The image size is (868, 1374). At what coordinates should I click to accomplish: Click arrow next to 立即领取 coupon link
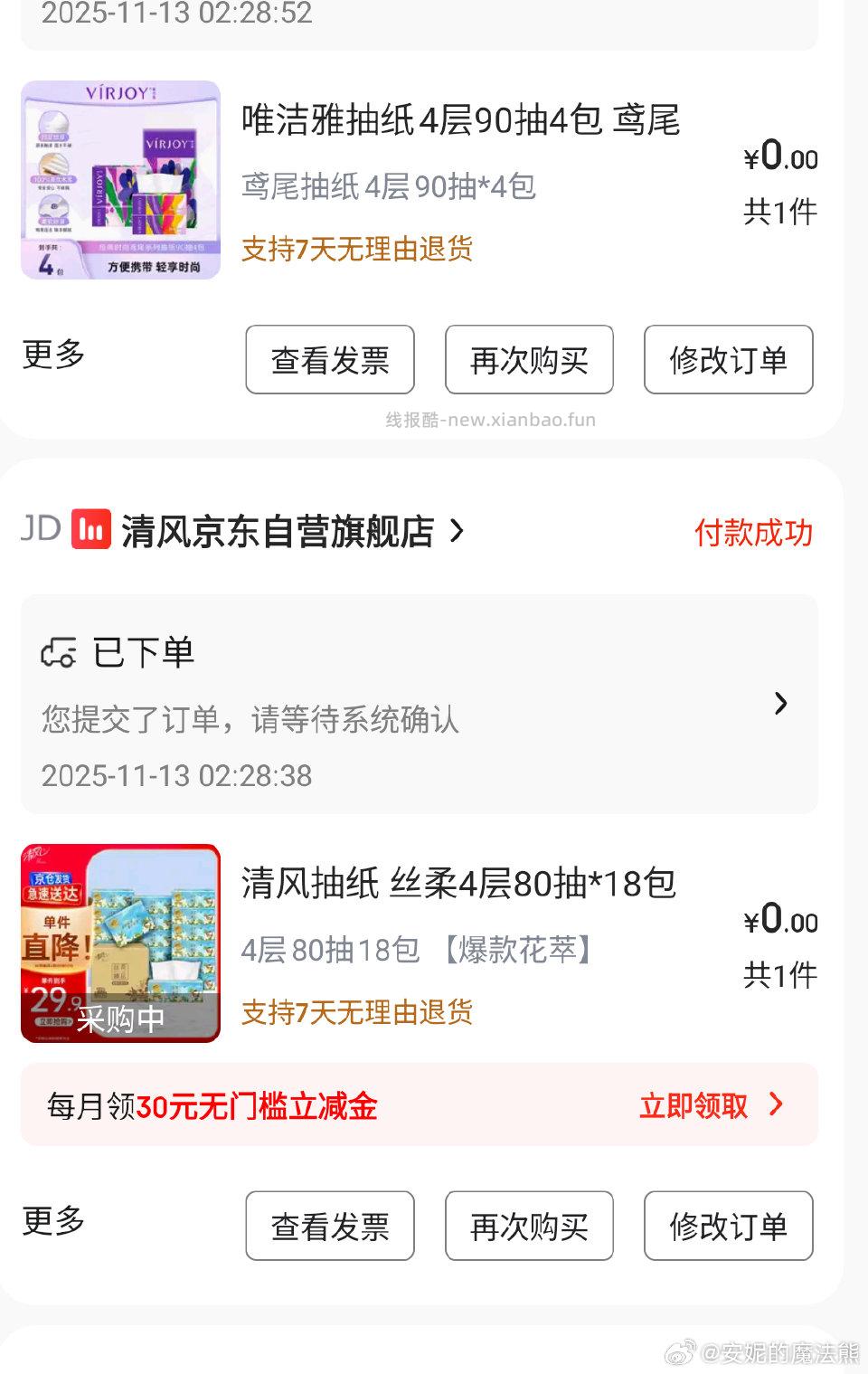pos(776,1104)
